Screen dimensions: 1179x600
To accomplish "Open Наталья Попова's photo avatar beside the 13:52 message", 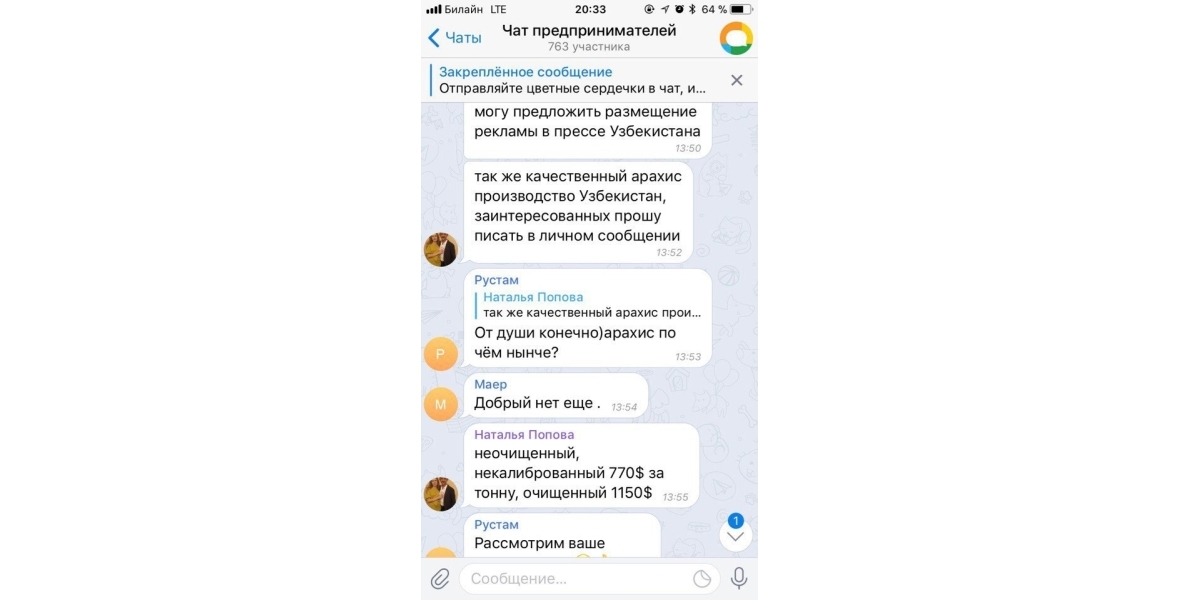I will tap(441, 250).
